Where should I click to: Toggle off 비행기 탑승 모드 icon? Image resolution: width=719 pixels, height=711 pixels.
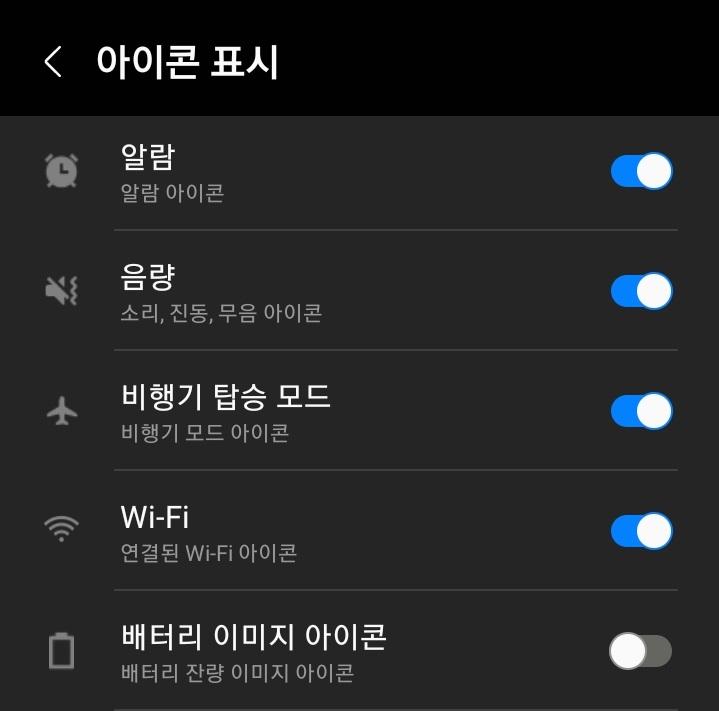pyautogui.click(x=641, y=411)
